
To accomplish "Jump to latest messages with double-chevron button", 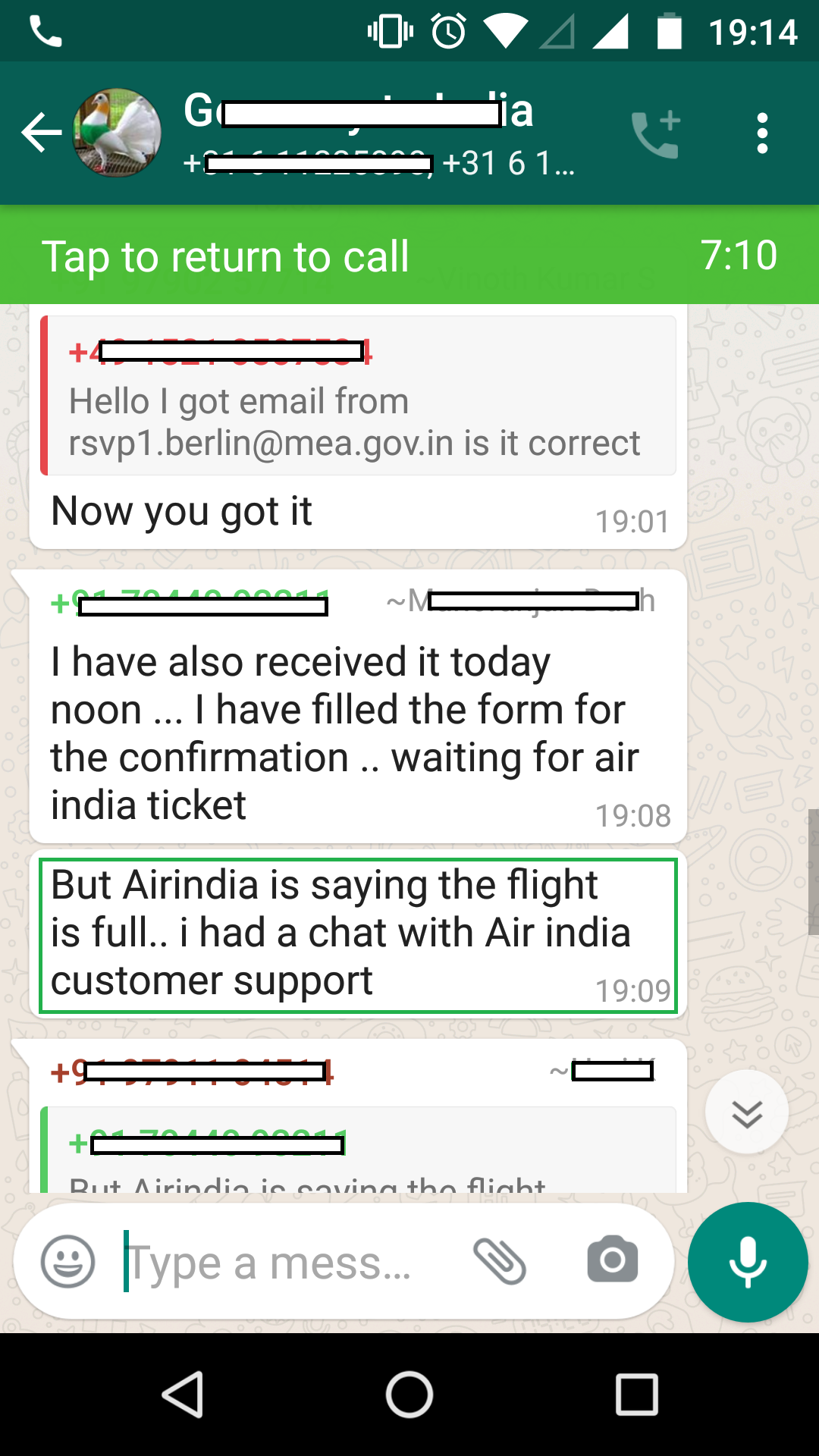I will (747, 1112).
